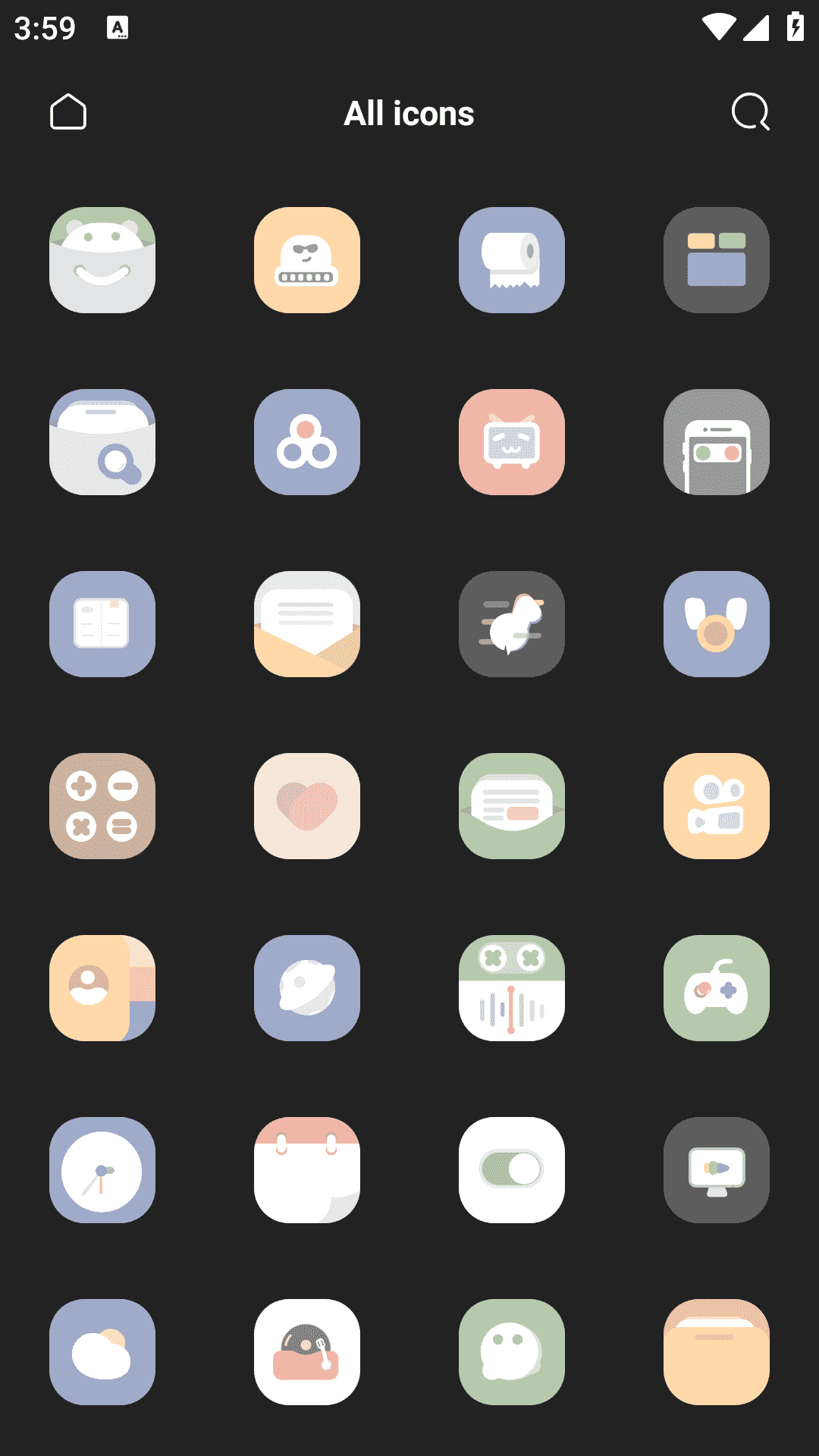The image size is (819, 1456).
Task: Tap the home icon in the header
Action: pos(68,112)
